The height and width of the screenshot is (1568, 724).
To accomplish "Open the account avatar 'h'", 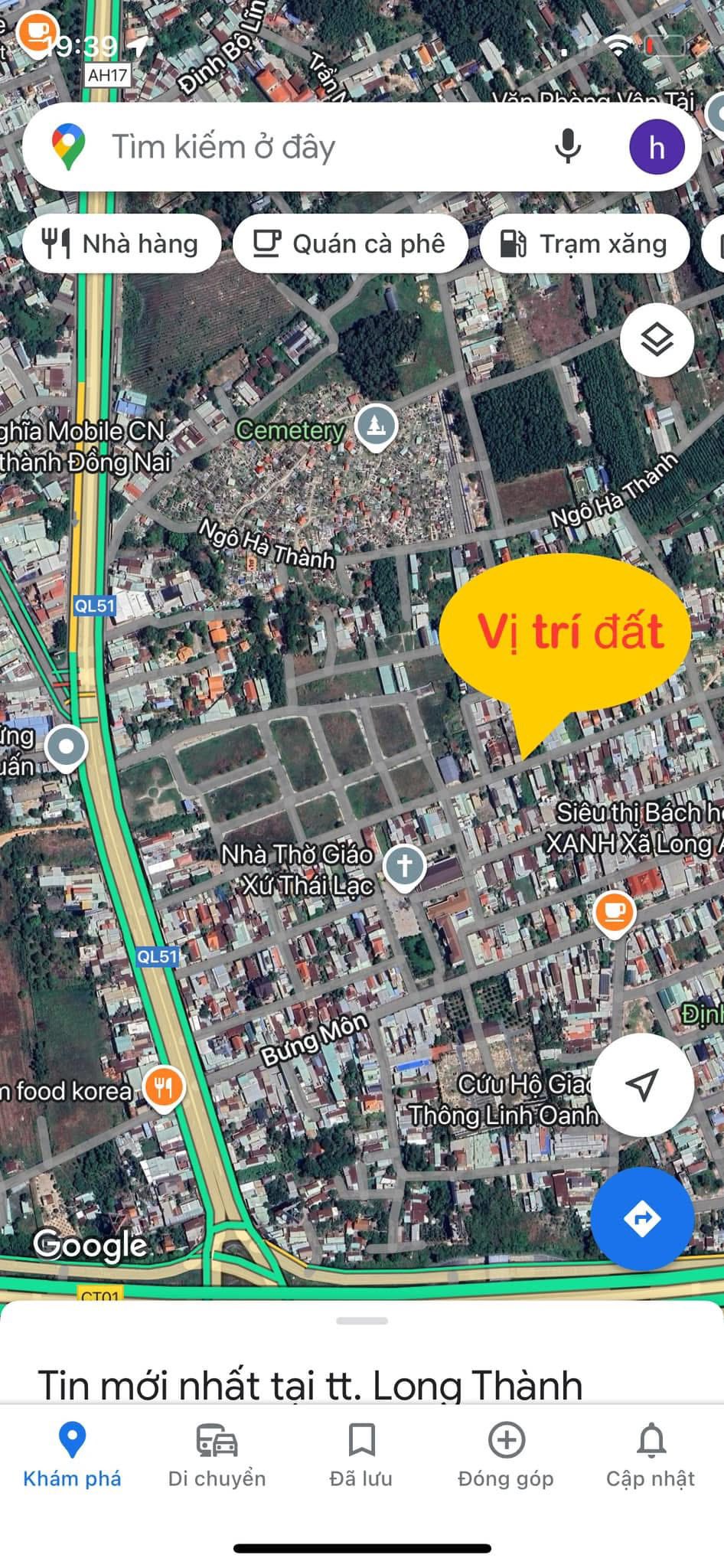I will pos(657,147).
